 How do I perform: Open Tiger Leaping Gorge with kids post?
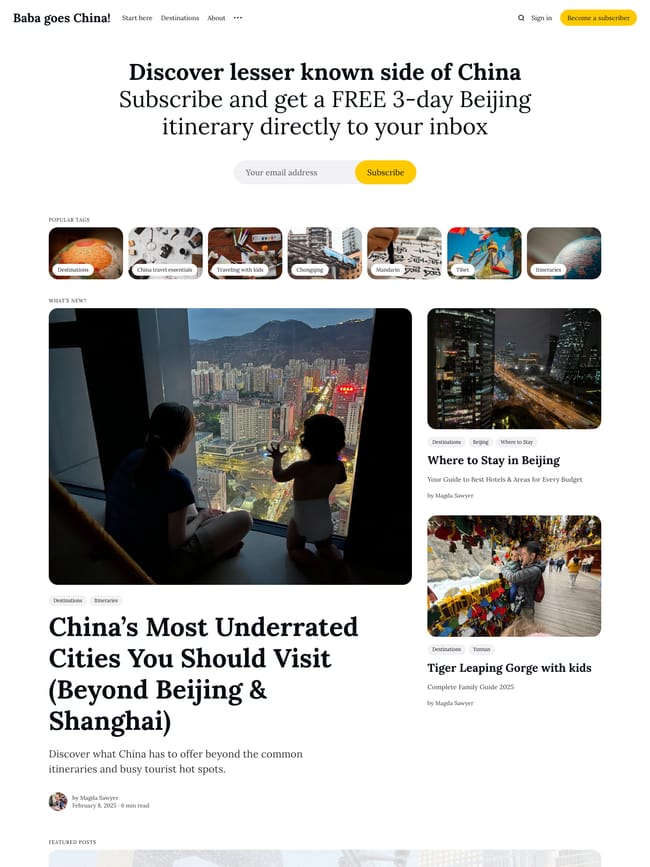pos(509,668)
